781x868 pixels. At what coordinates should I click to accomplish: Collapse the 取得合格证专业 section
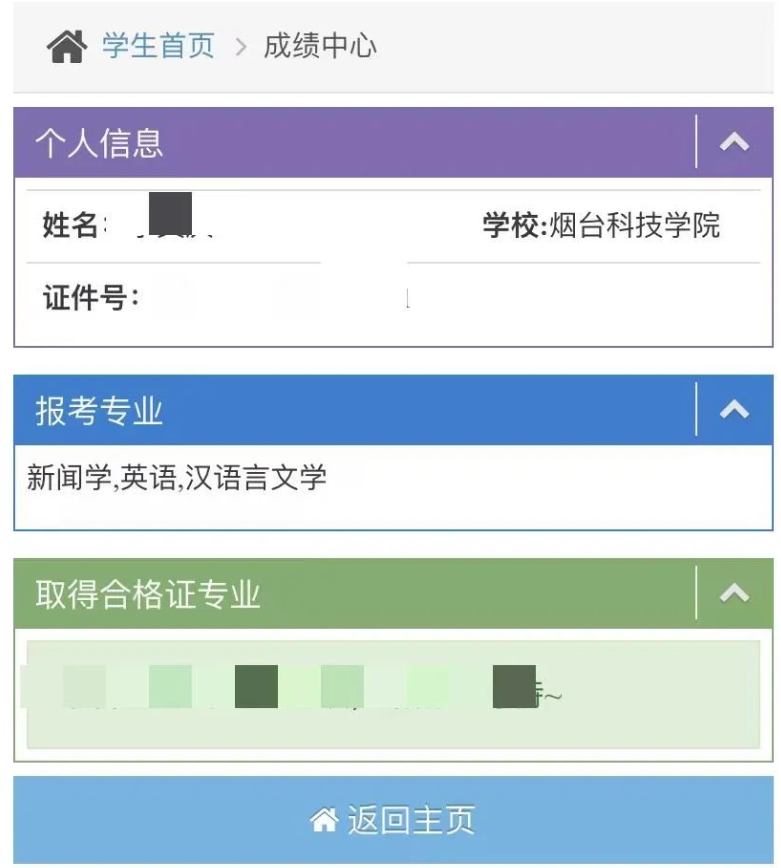[734, 594]
